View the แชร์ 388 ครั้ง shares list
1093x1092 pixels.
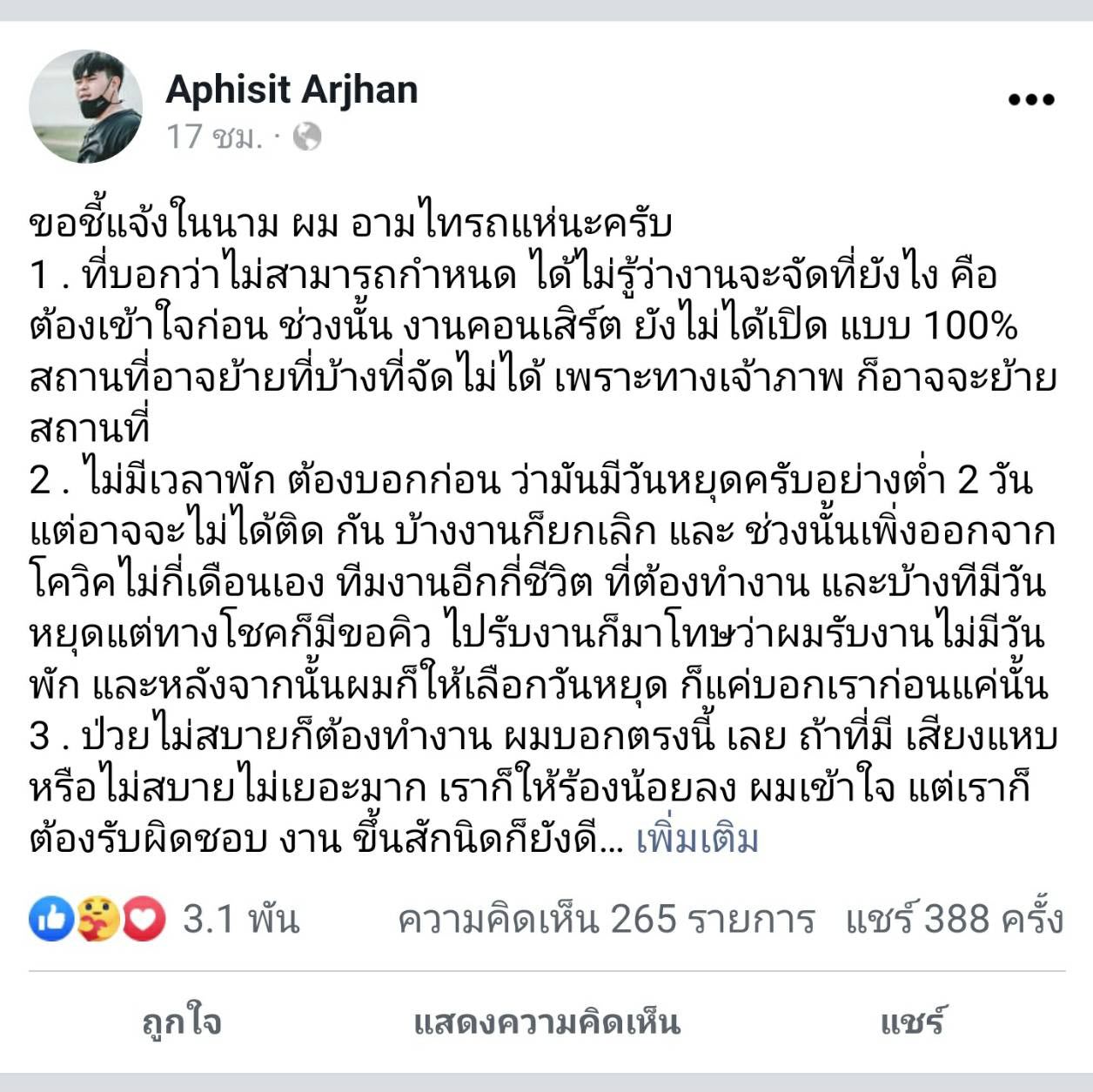(954, 919)
